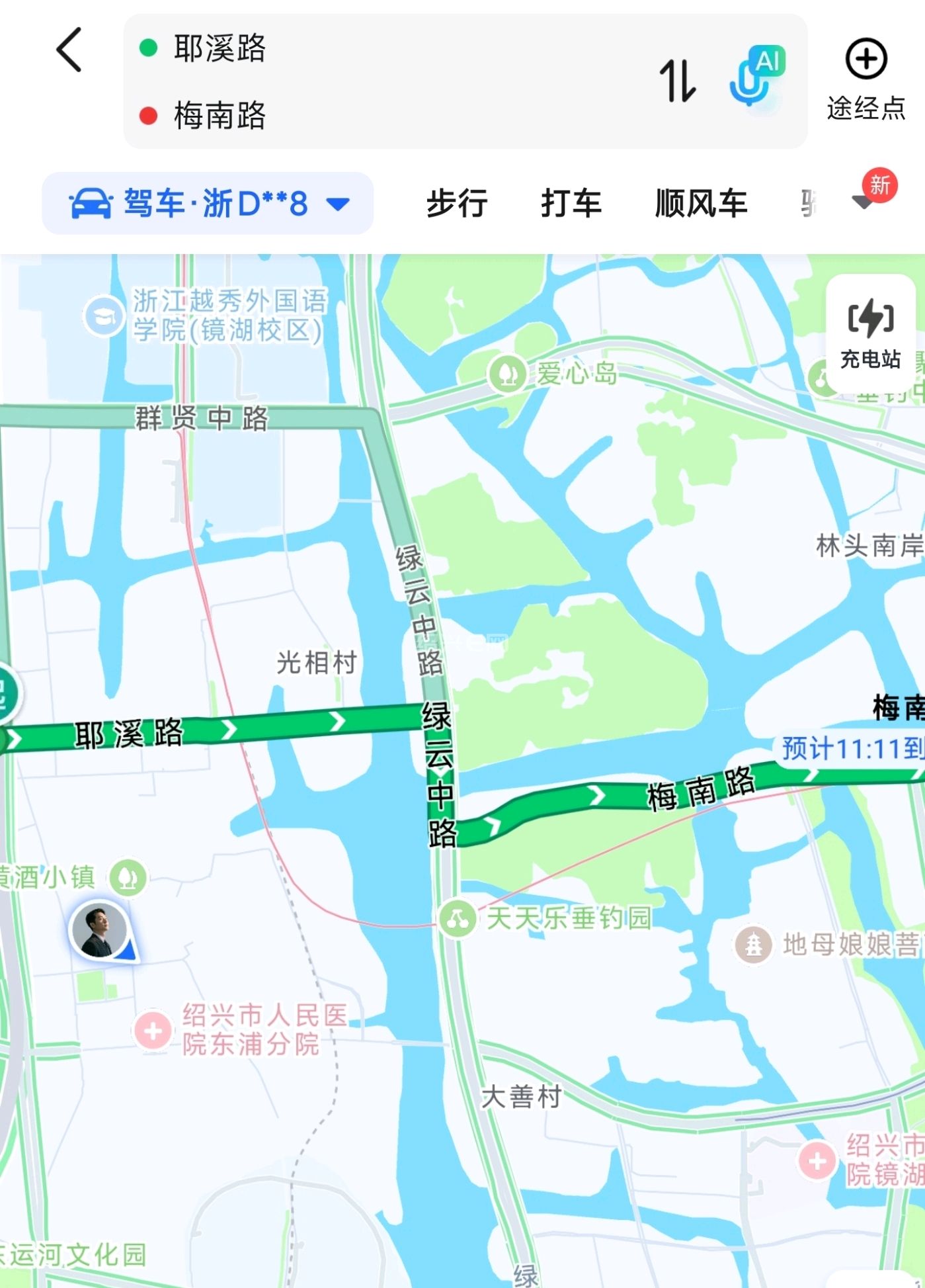Switch to the 顺风车 tab
This screenshot has height=1288, width=925.
(701, 203)
